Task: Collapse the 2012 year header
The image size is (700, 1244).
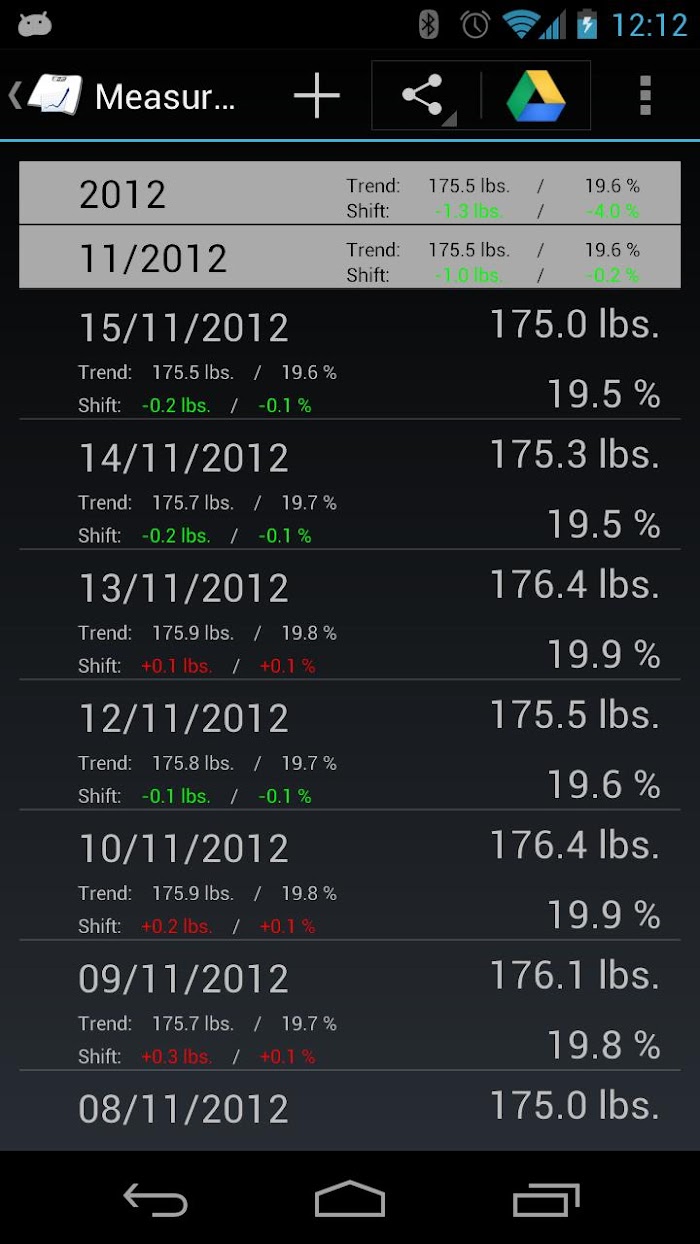Action: pos(350,193)
